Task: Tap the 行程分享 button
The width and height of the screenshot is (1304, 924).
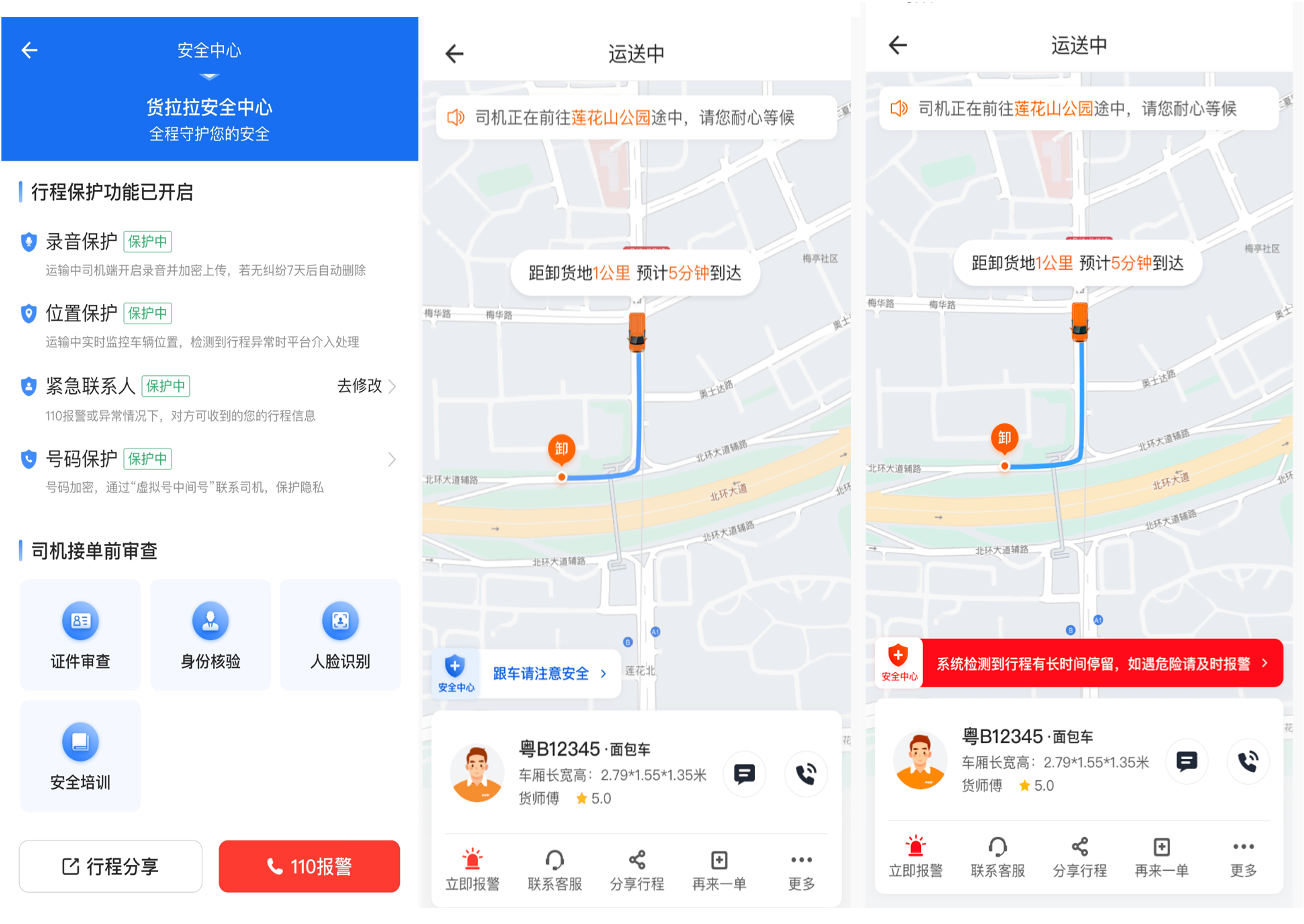Action: (111, 866)
